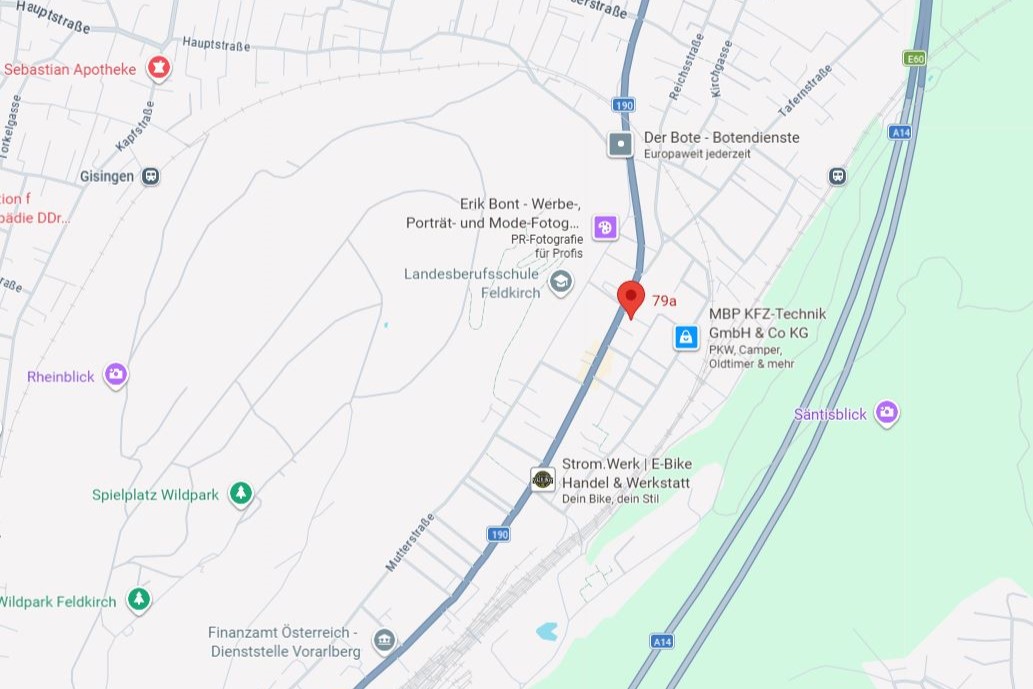
Task: Open Strom.Werk E-Bike shop marker
Action: pos(542,479)
